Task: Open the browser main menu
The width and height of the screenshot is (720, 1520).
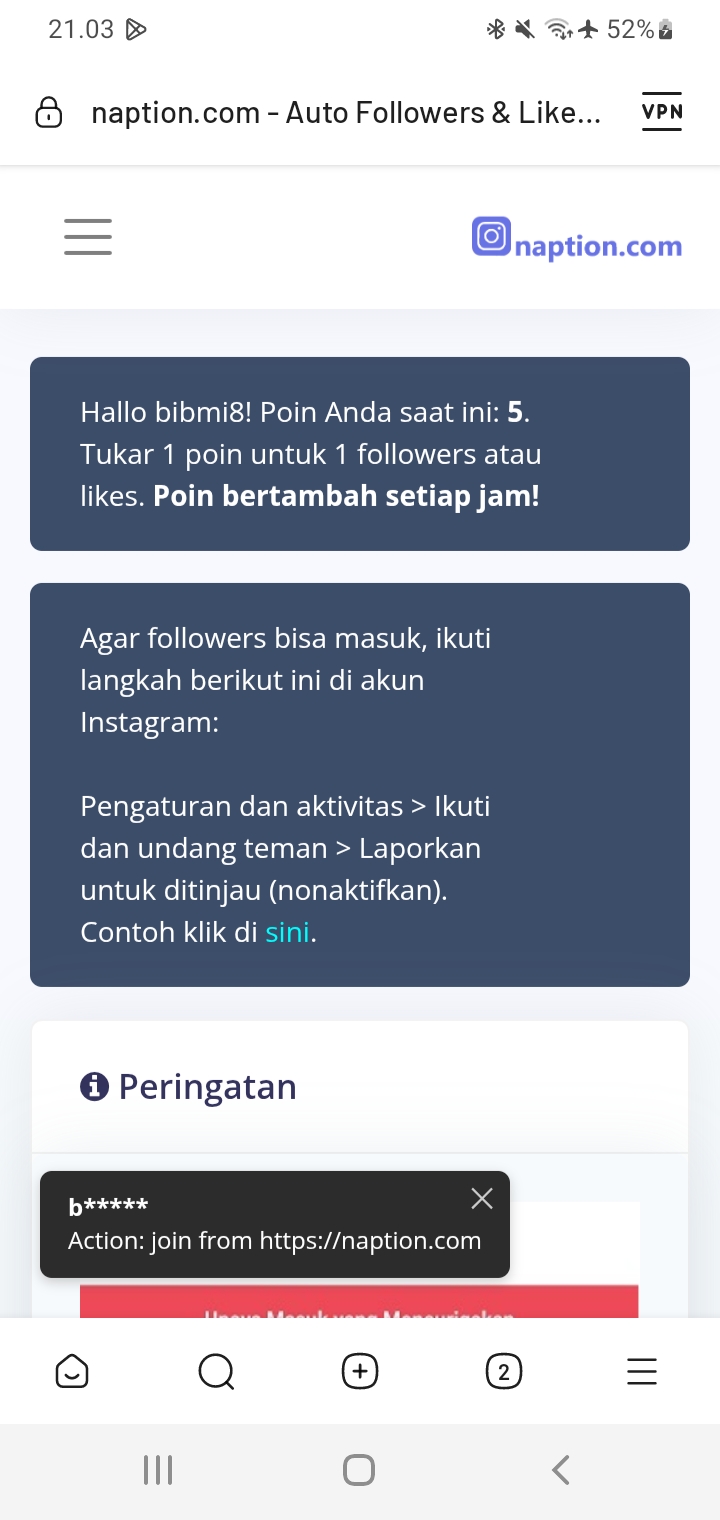Action: [x=642, y=1371]
